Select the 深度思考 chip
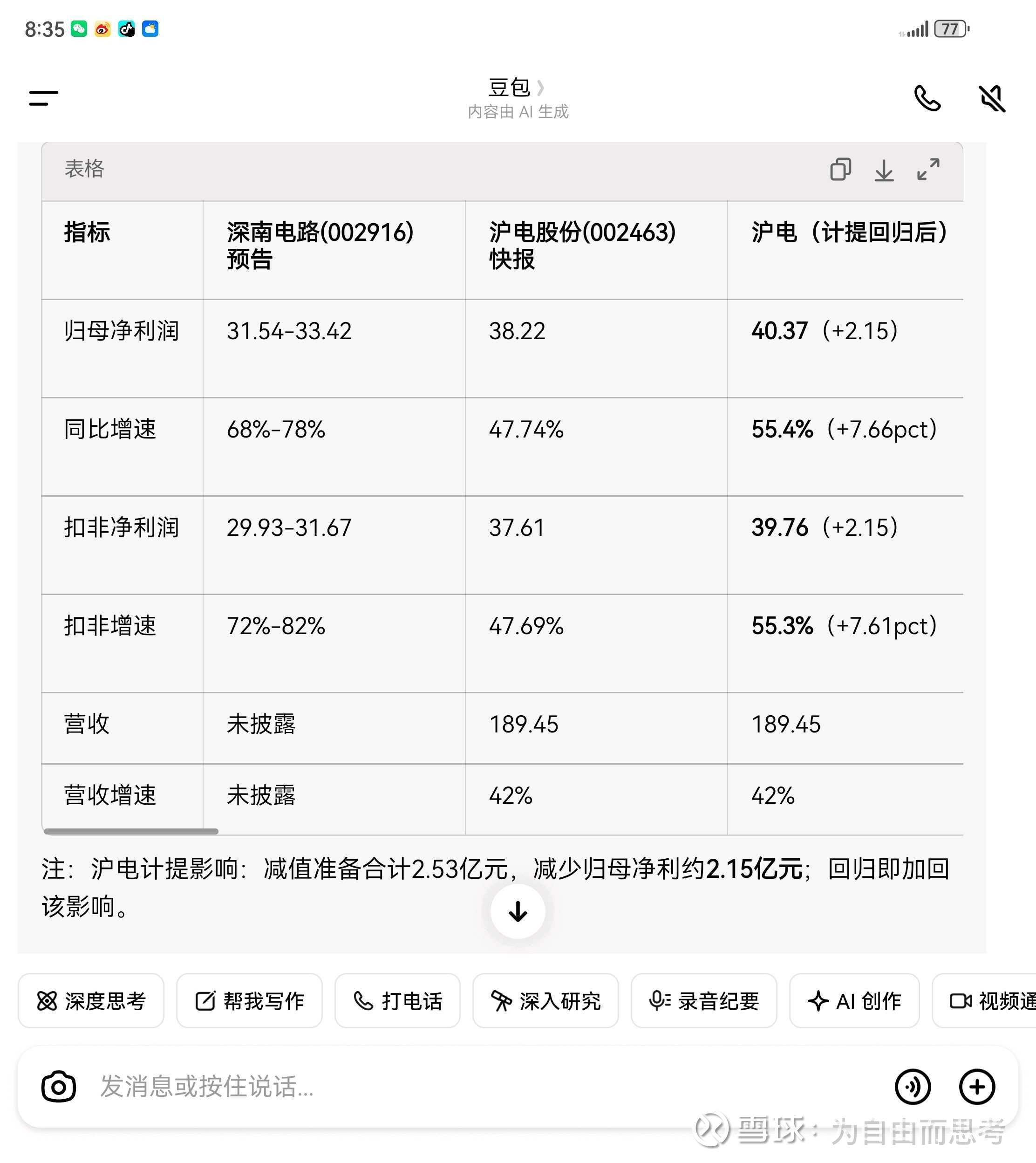 (91, 1001)
